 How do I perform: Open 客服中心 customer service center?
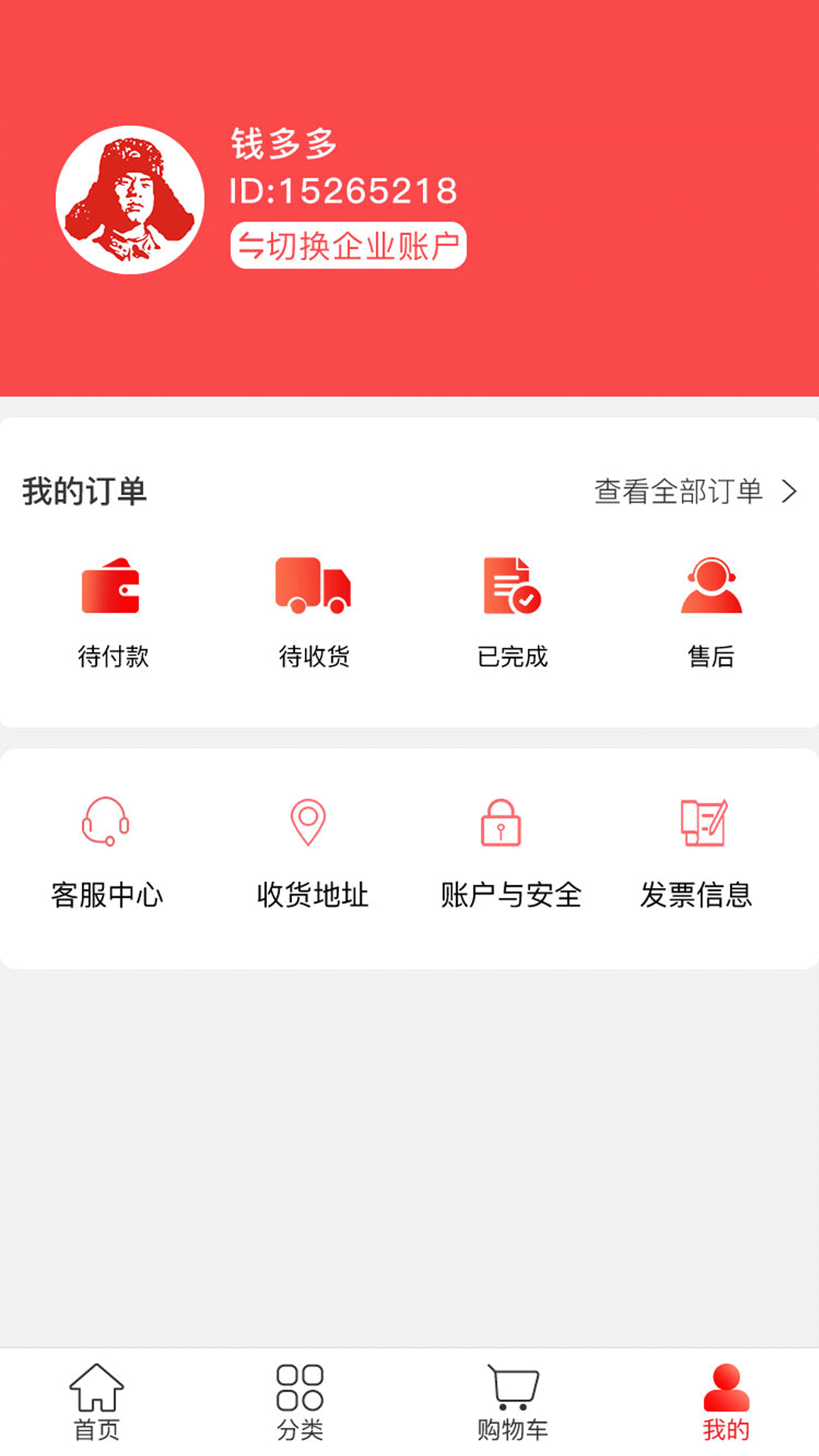(x=106, y=852)
